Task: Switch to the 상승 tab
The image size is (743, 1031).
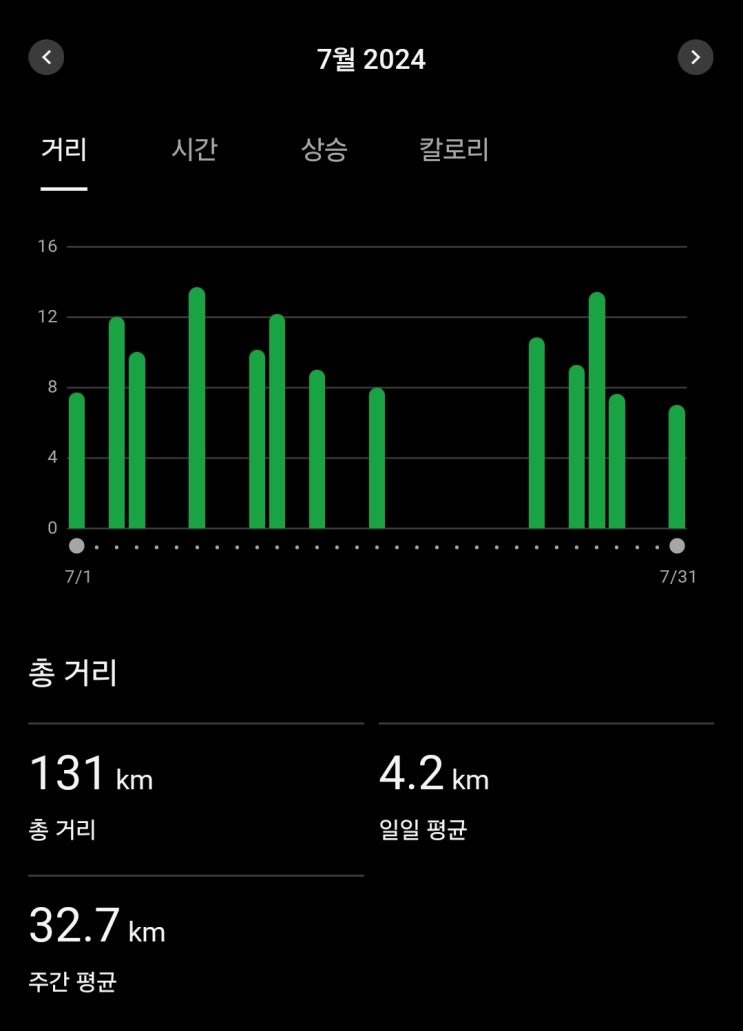Action: [x=324, y=151]
